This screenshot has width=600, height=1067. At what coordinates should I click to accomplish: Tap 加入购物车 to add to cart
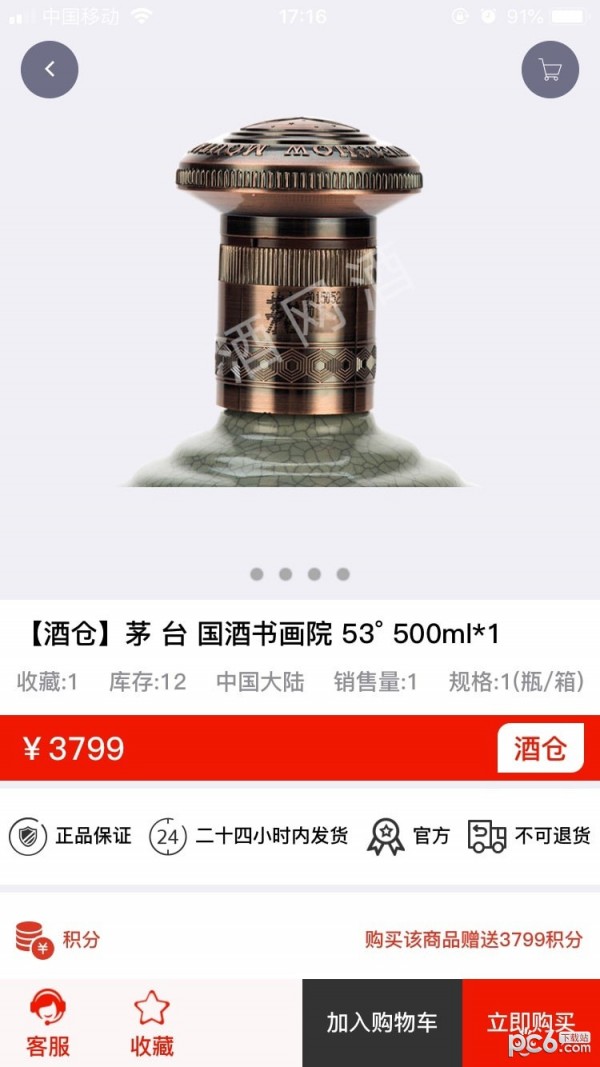tap(381, 1022)
